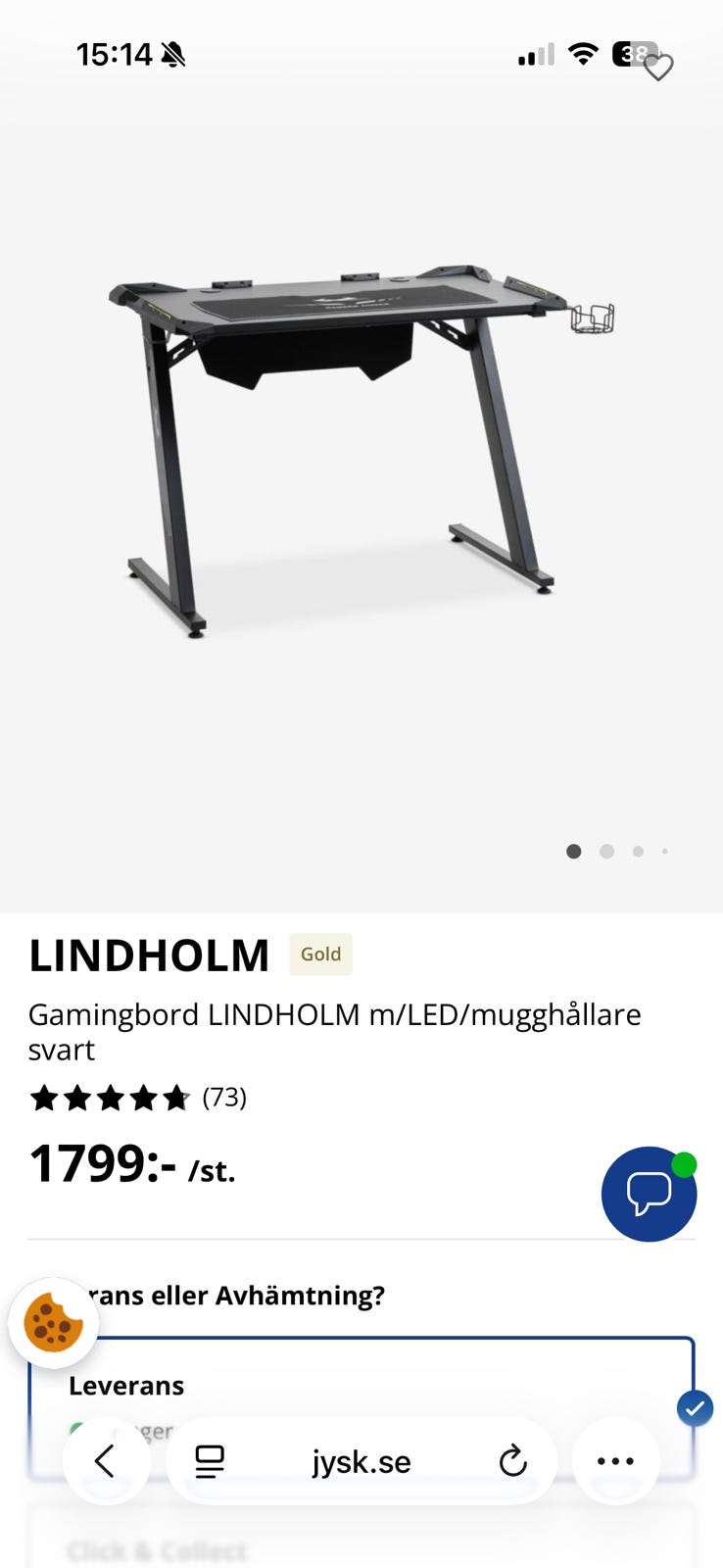Tap the Gold badge label

pyautogui.click(x=320, y=954)
